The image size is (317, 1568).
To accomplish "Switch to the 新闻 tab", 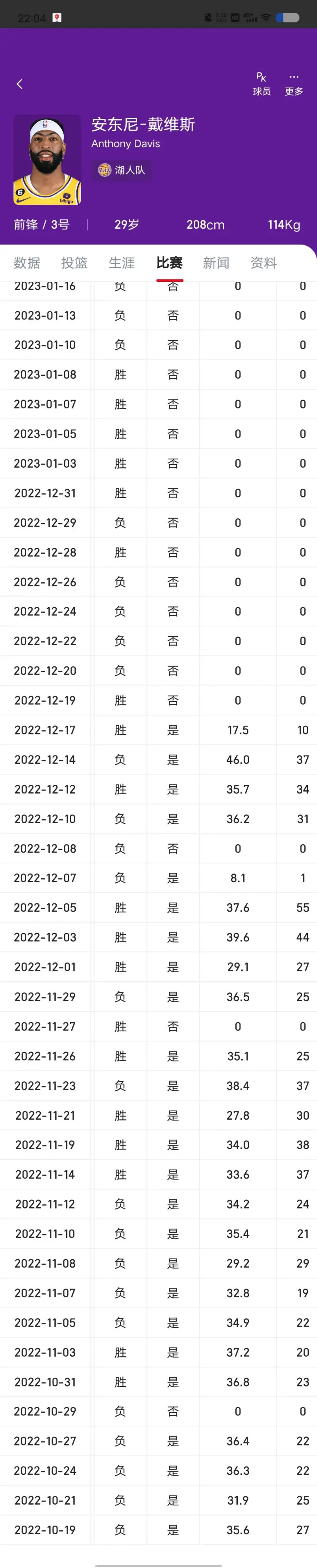I will click(216, 262).
